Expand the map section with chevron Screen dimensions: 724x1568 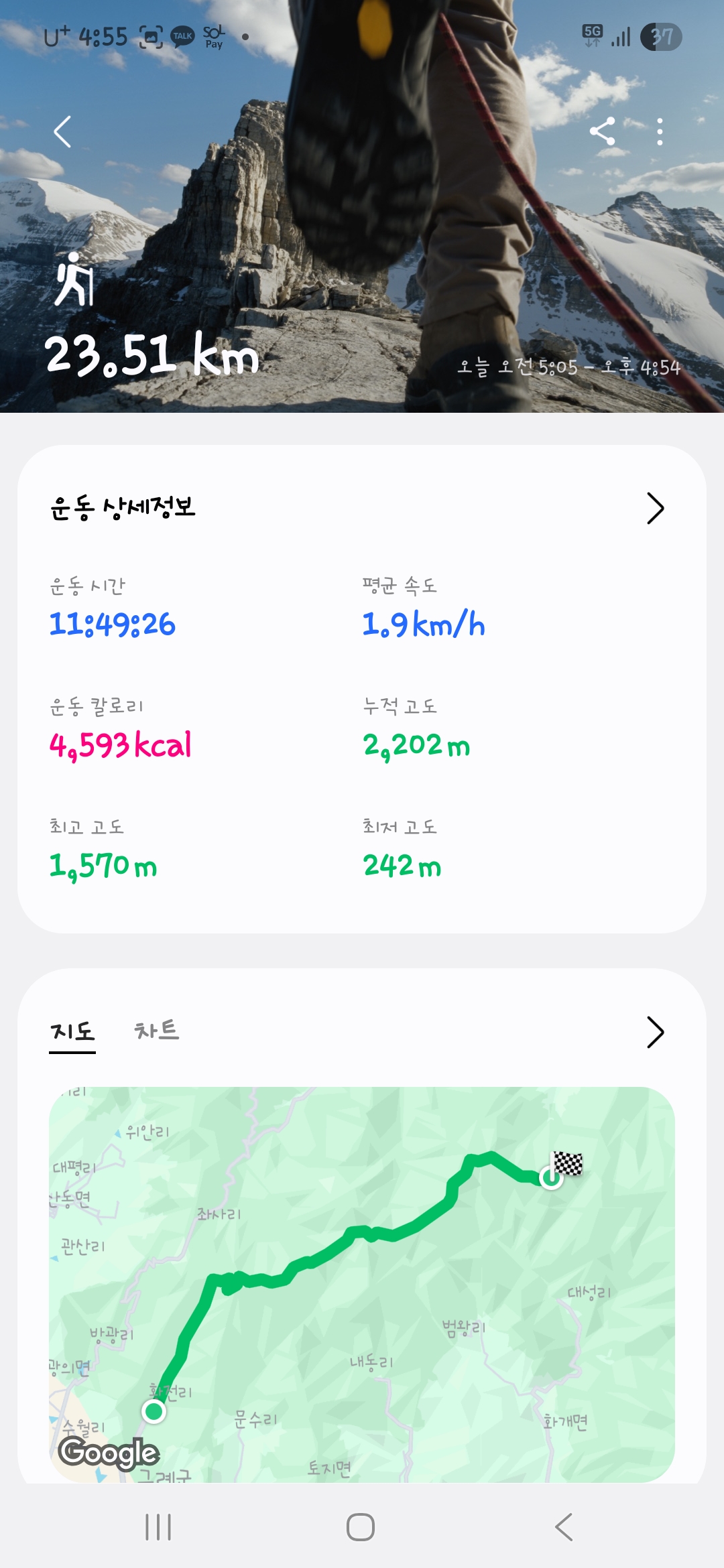pos(655,1032)
